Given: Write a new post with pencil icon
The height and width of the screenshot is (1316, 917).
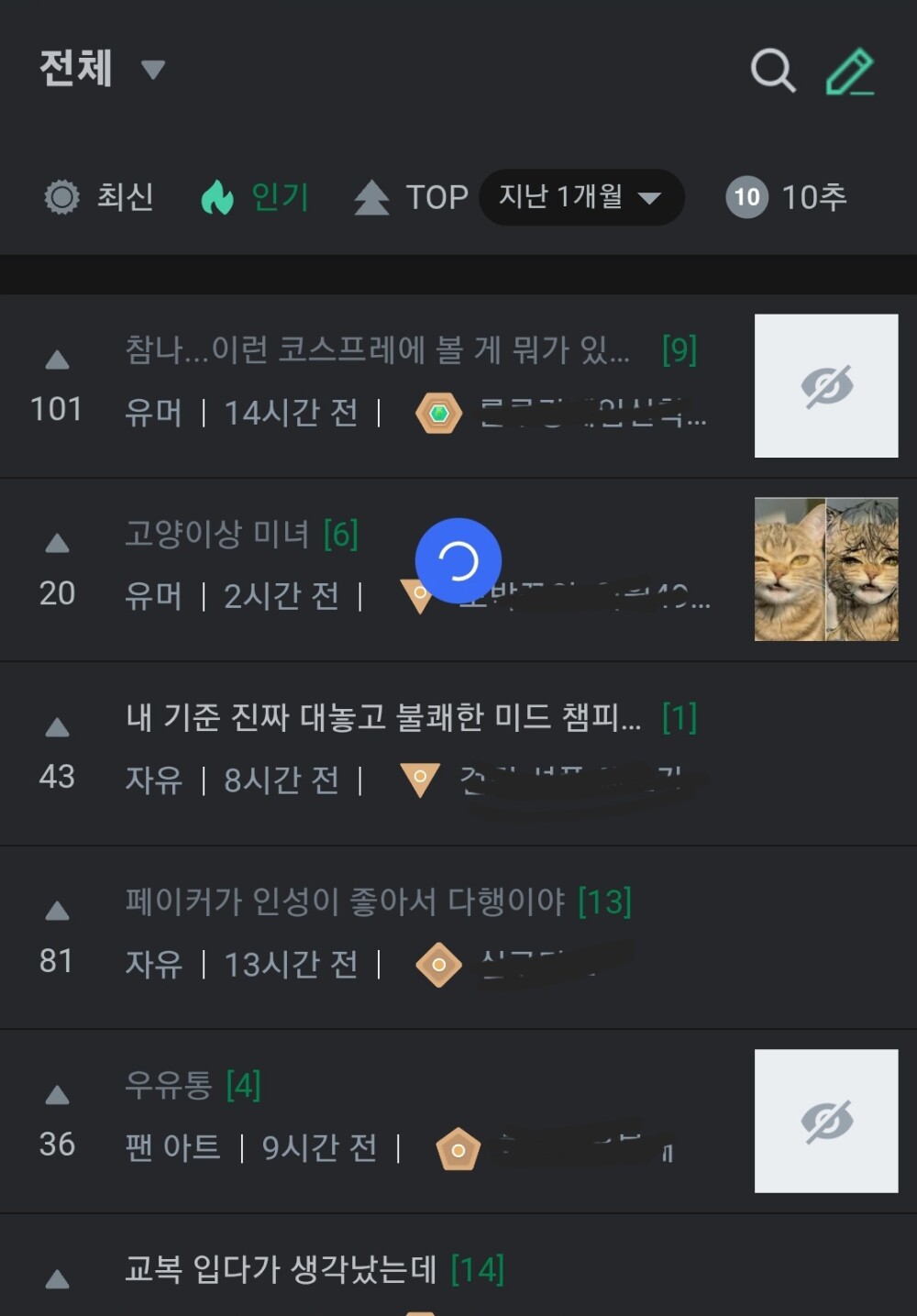Looking at the screenshot, I should [849, 72].
